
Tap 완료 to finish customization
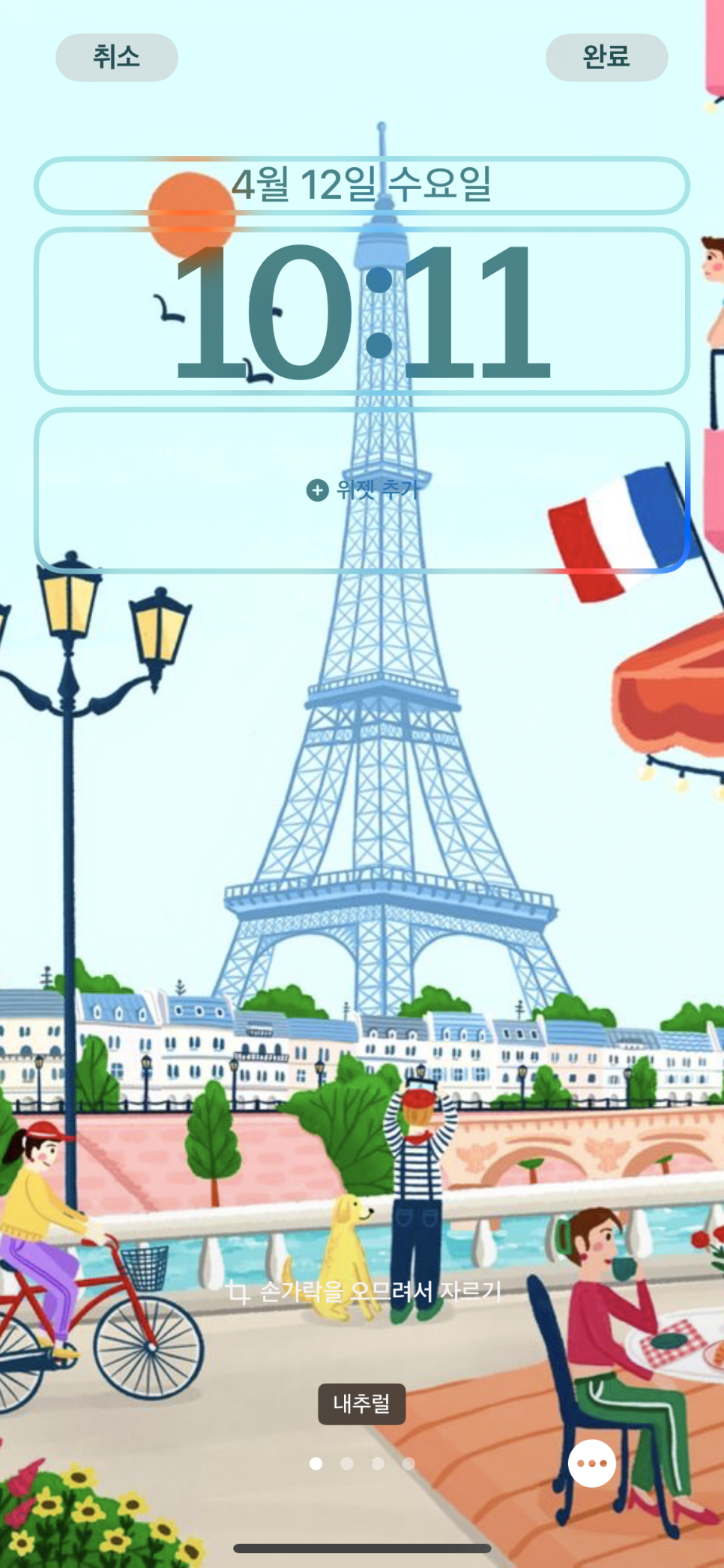pyautogui.click(x=606, y=57)
